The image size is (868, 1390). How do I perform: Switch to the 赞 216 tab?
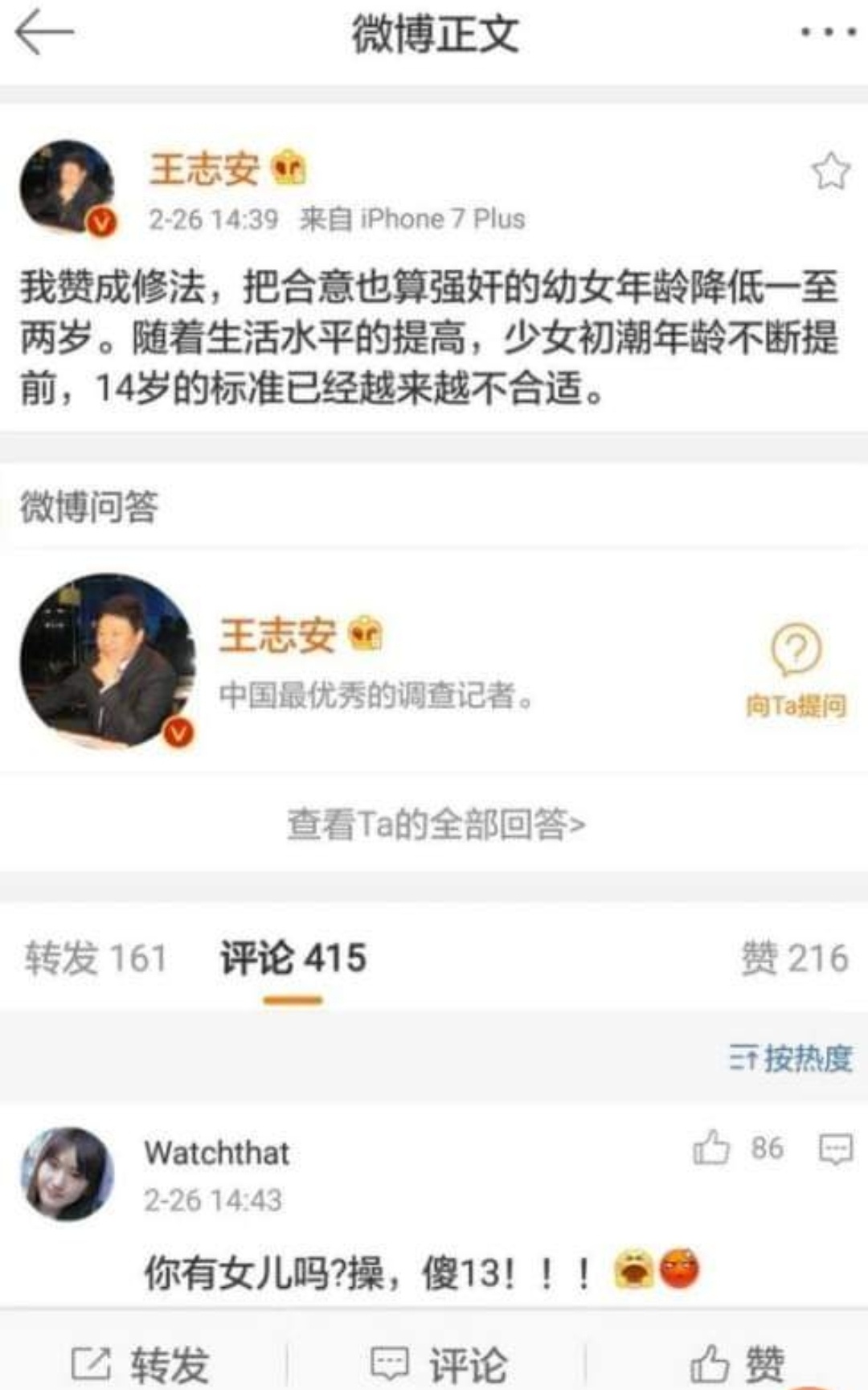point(794,958)
